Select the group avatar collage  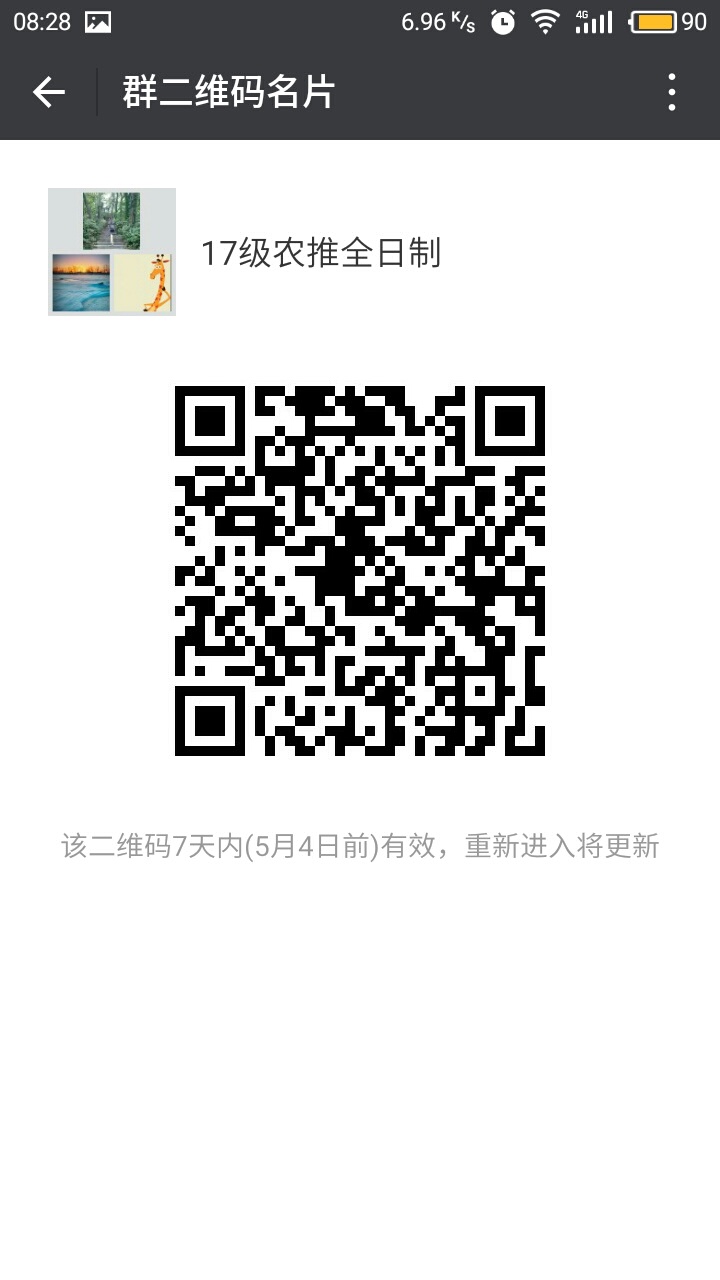[111, 250]
